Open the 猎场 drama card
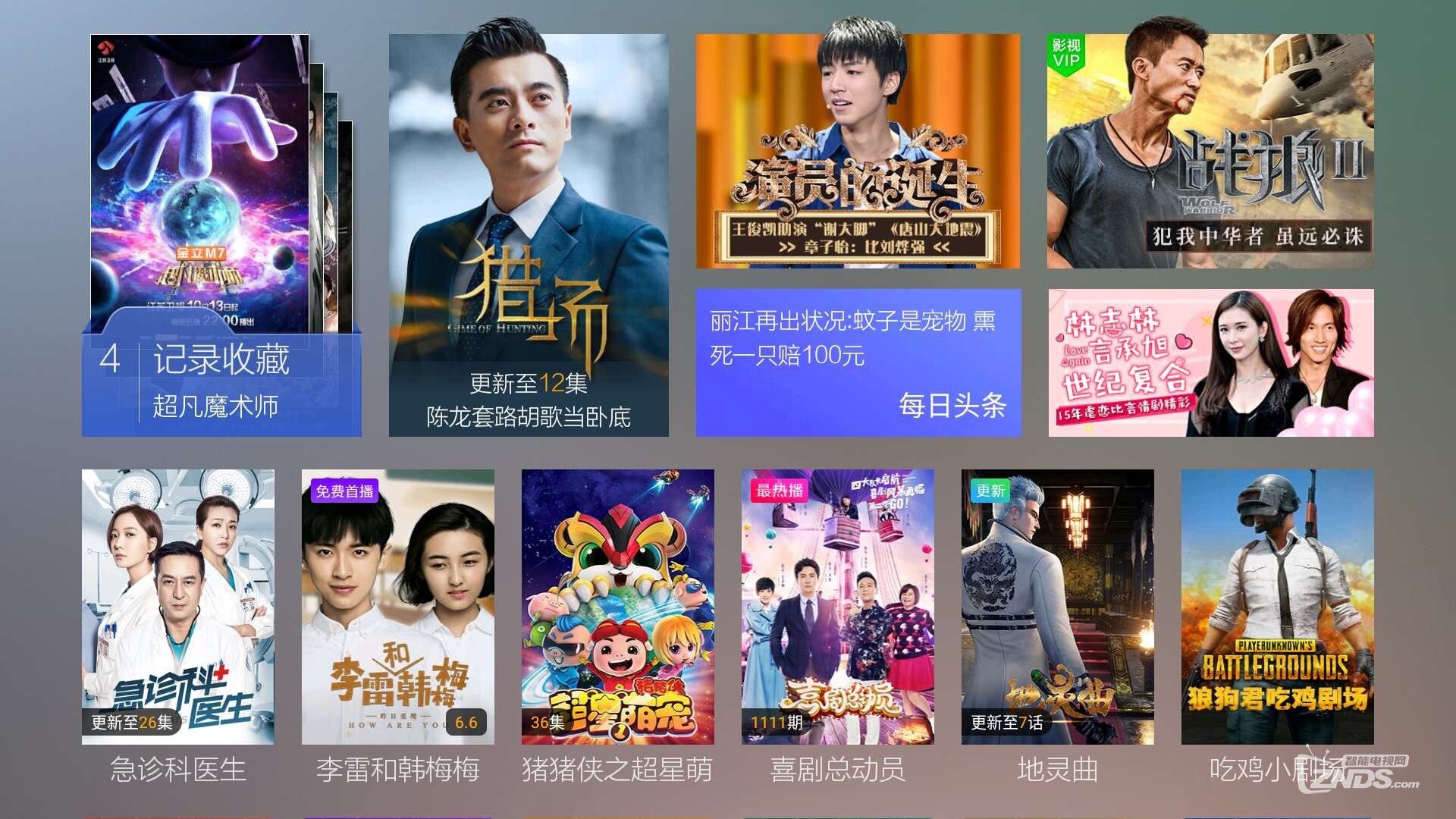Image resolution: width=1456 pixels, height=819 pixels. (x=529, y=235)
